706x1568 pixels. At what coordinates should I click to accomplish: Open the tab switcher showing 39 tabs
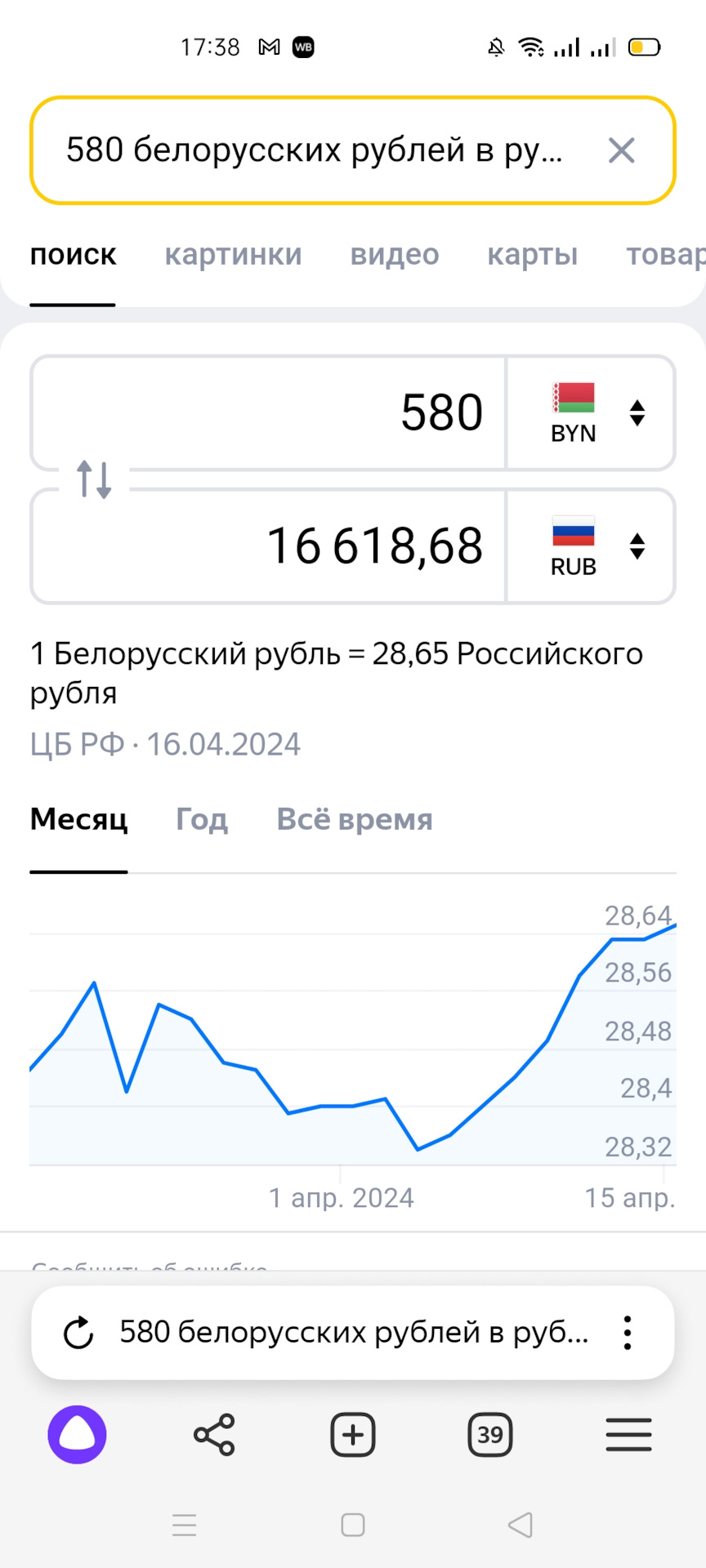pyautogui.click(x=489, y=1435)
